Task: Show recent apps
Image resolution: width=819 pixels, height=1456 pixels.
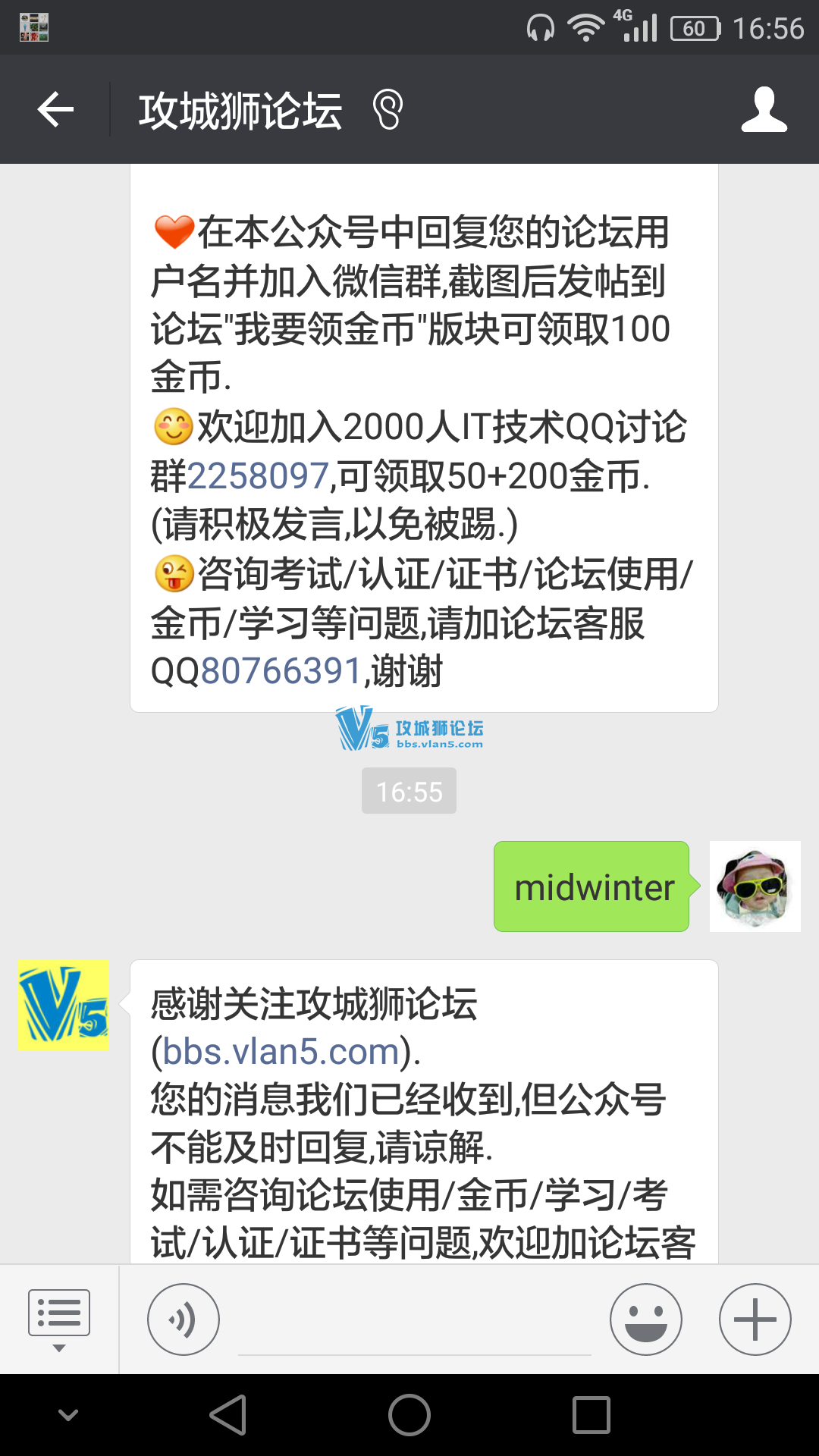Action: 591,1415
